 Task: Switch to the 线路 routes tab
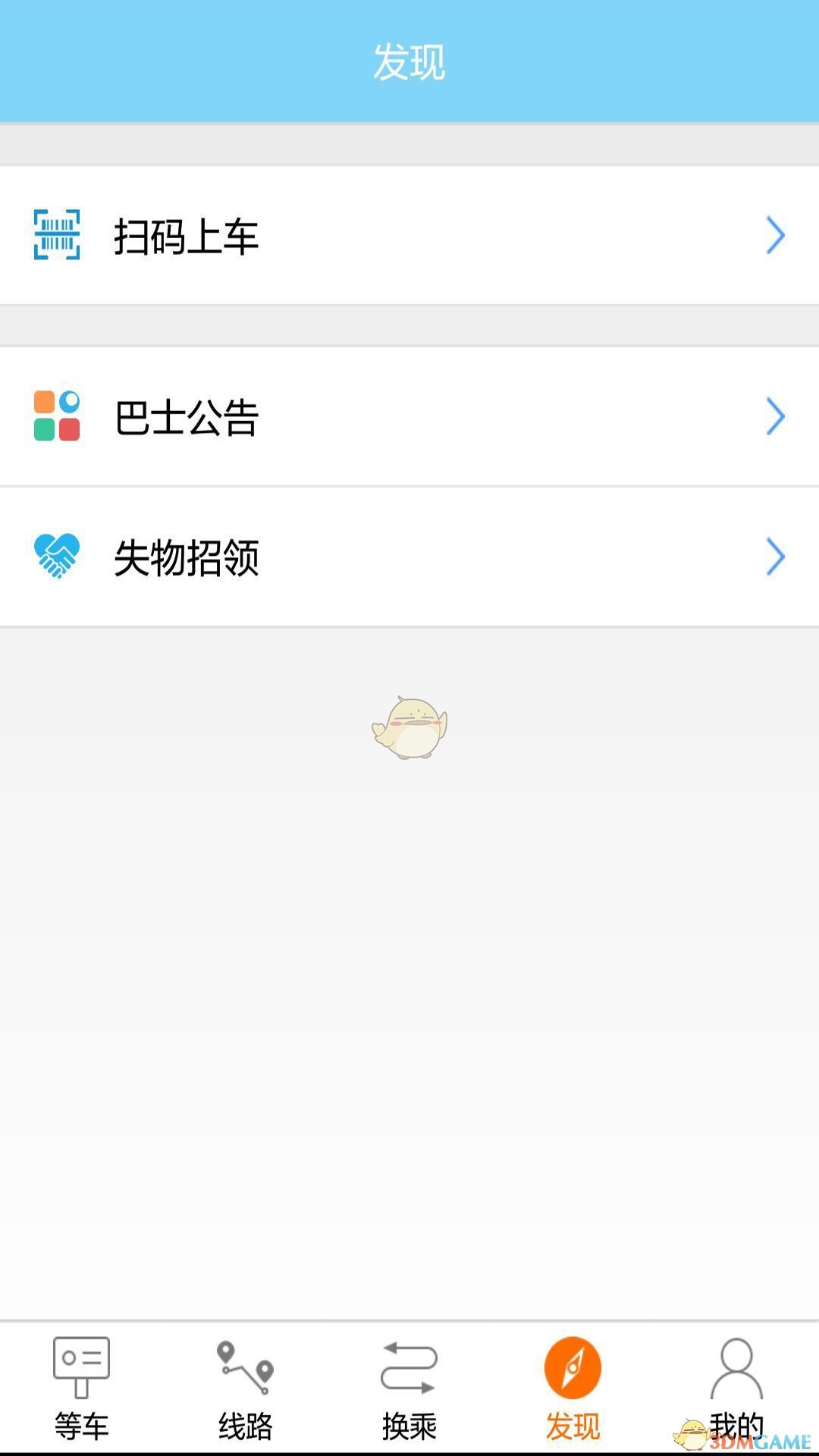245,1389
